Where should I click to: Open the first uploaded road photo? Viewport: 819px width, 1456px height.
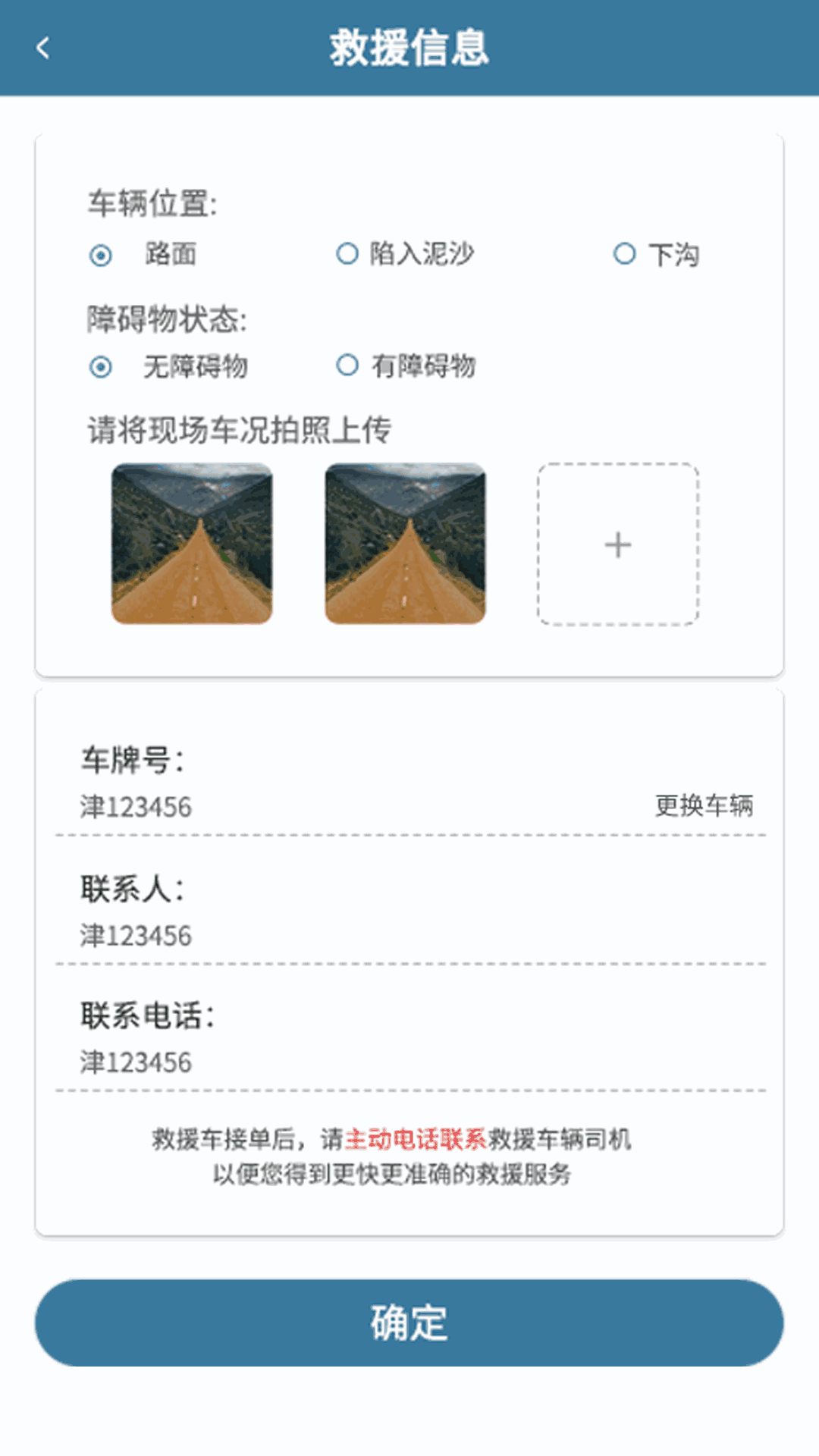[x=192, y=544]
